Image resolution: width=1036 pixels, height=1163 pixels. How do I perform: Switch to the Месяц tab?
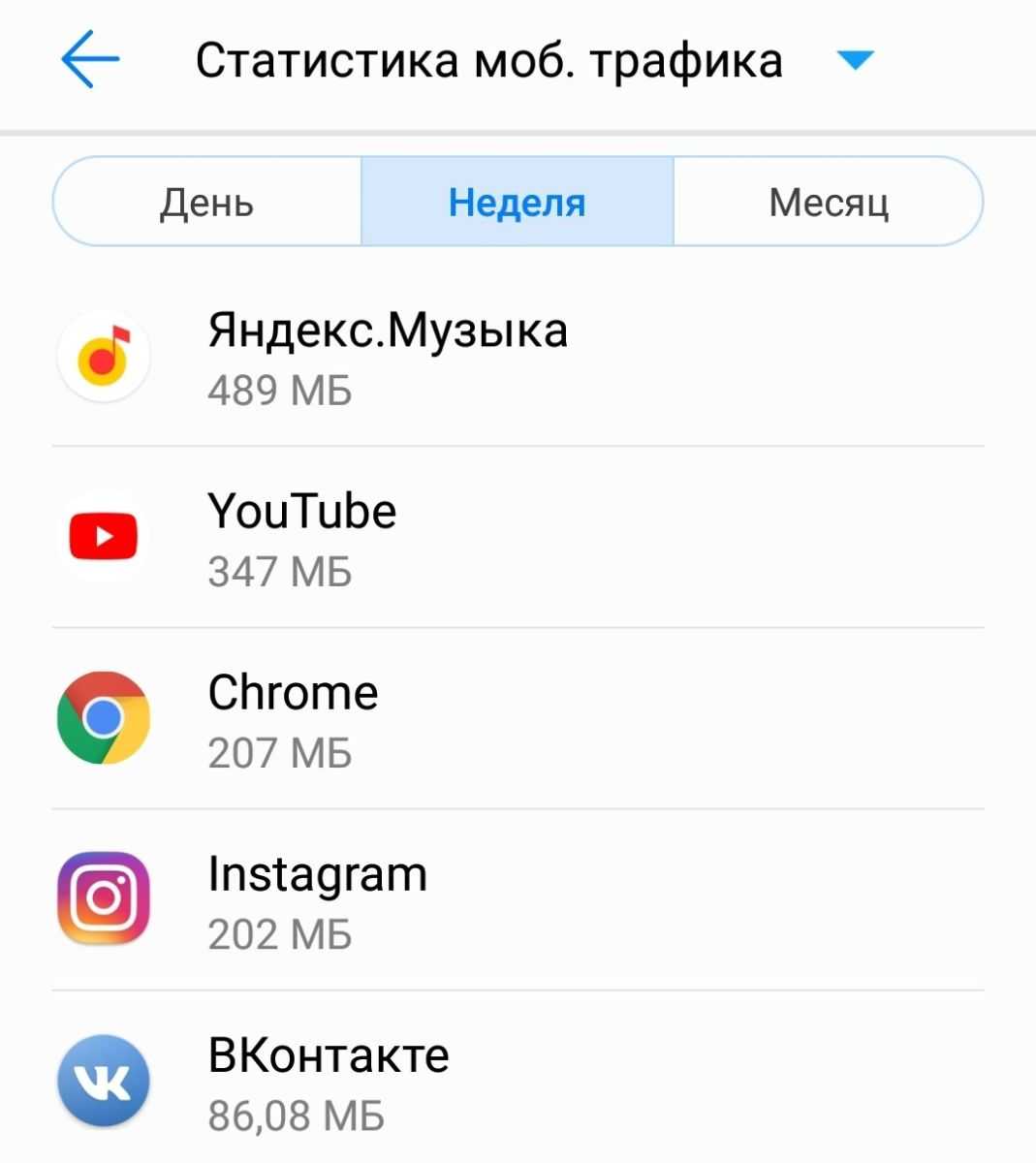828,203
